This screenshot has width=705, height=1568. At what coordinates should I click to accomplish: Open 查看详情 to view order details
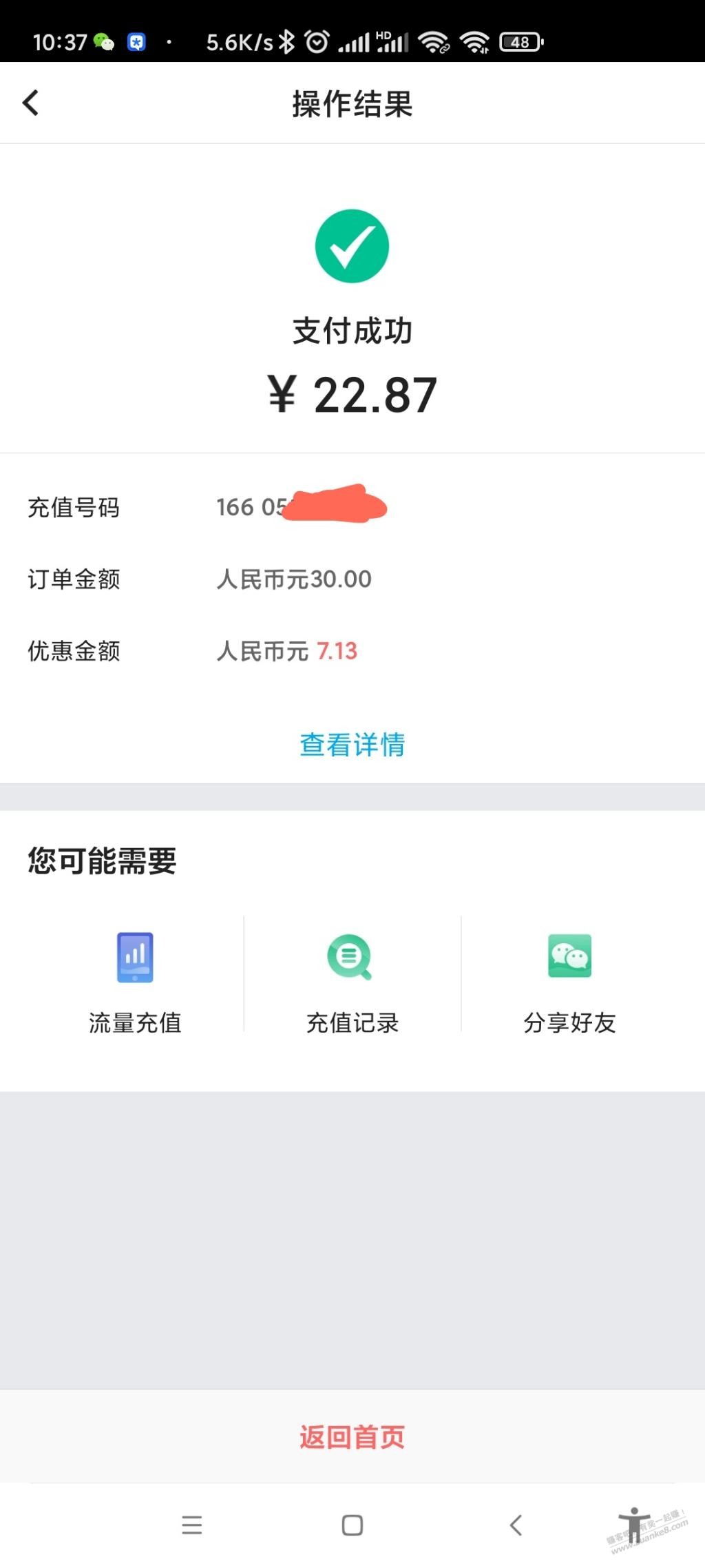(352, 745)
